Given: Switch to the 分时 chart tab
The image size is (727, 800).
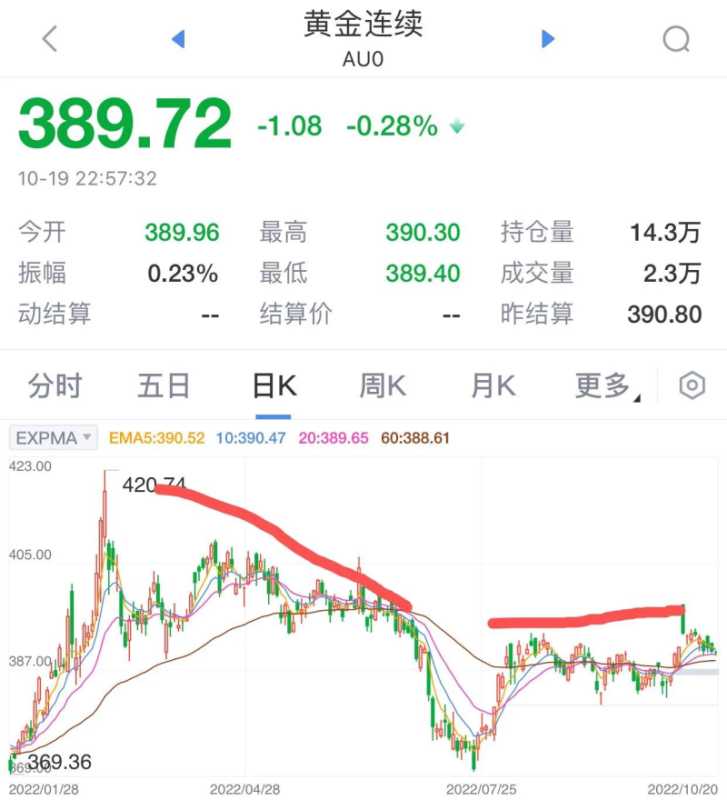Looking at the screenshot, I should (x=55, y=386).
